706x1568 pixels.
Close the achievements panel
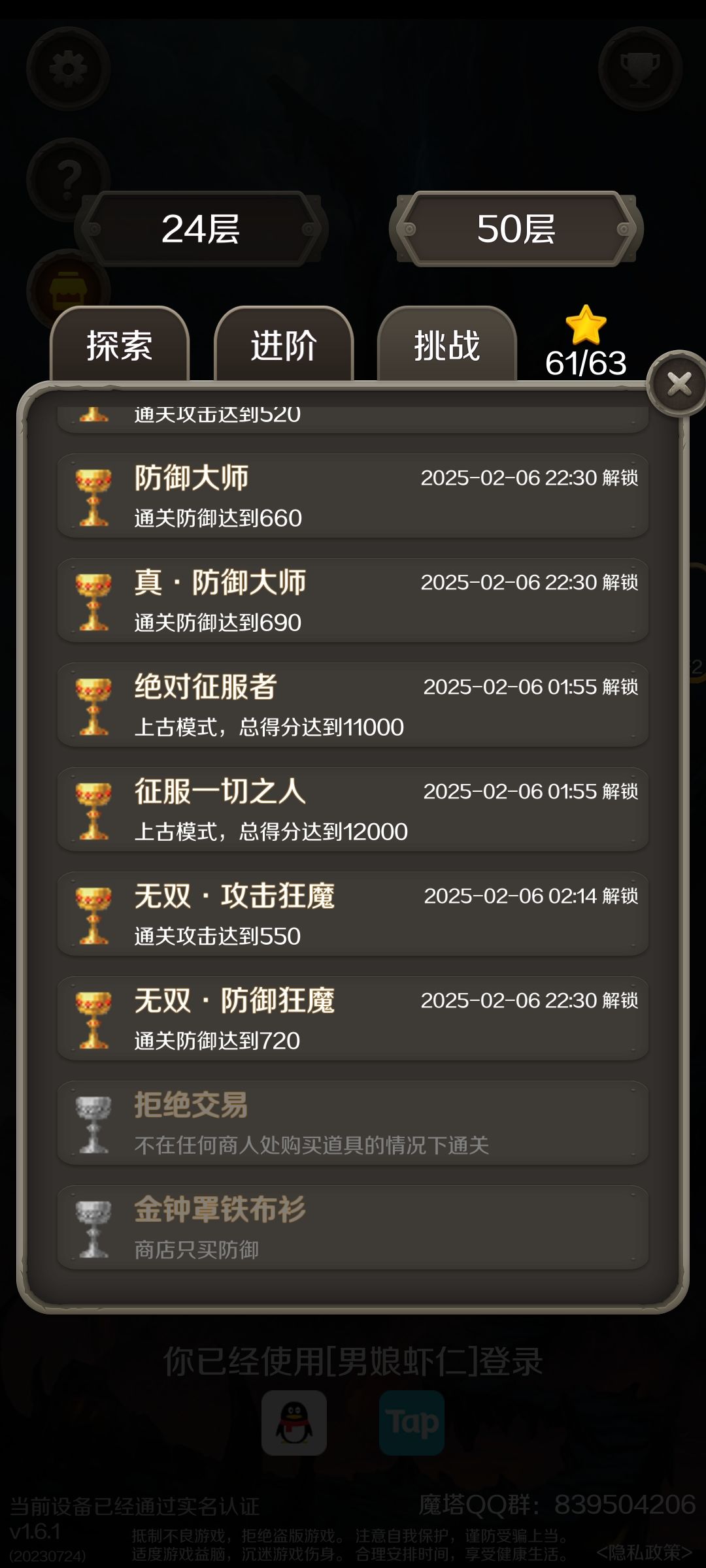(x=679, y=384)
